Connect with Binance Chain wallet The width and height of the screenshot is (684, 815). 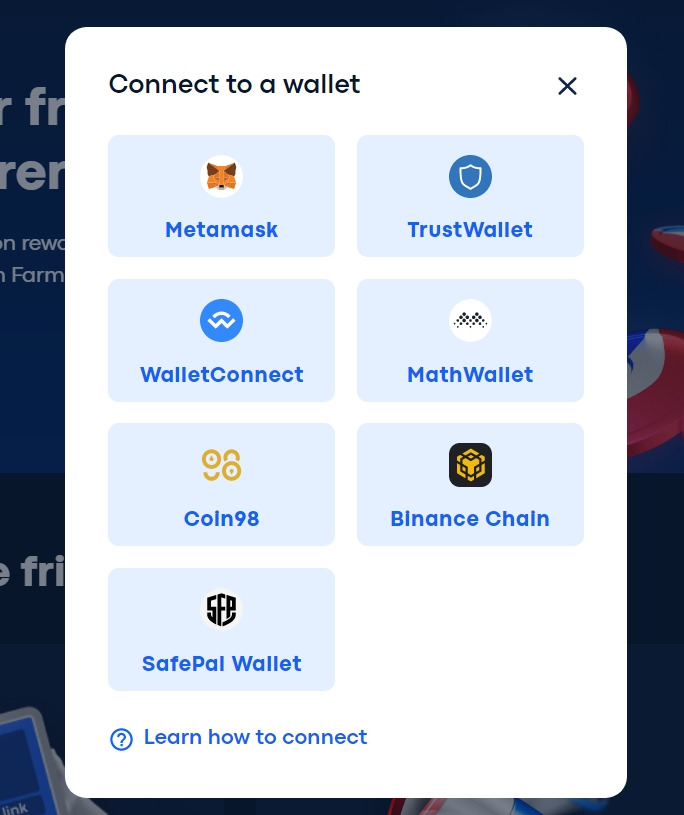(470, 485)
